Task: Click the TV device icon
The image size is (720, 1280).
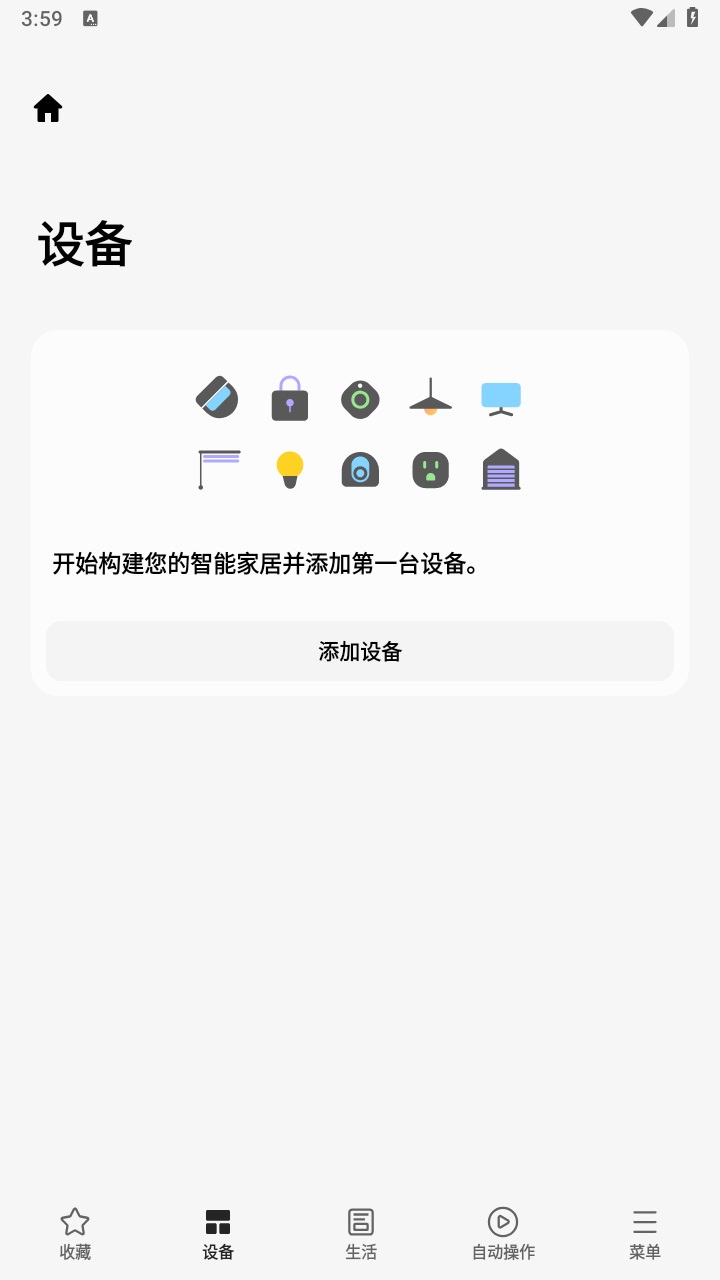Action: (500, 397)
